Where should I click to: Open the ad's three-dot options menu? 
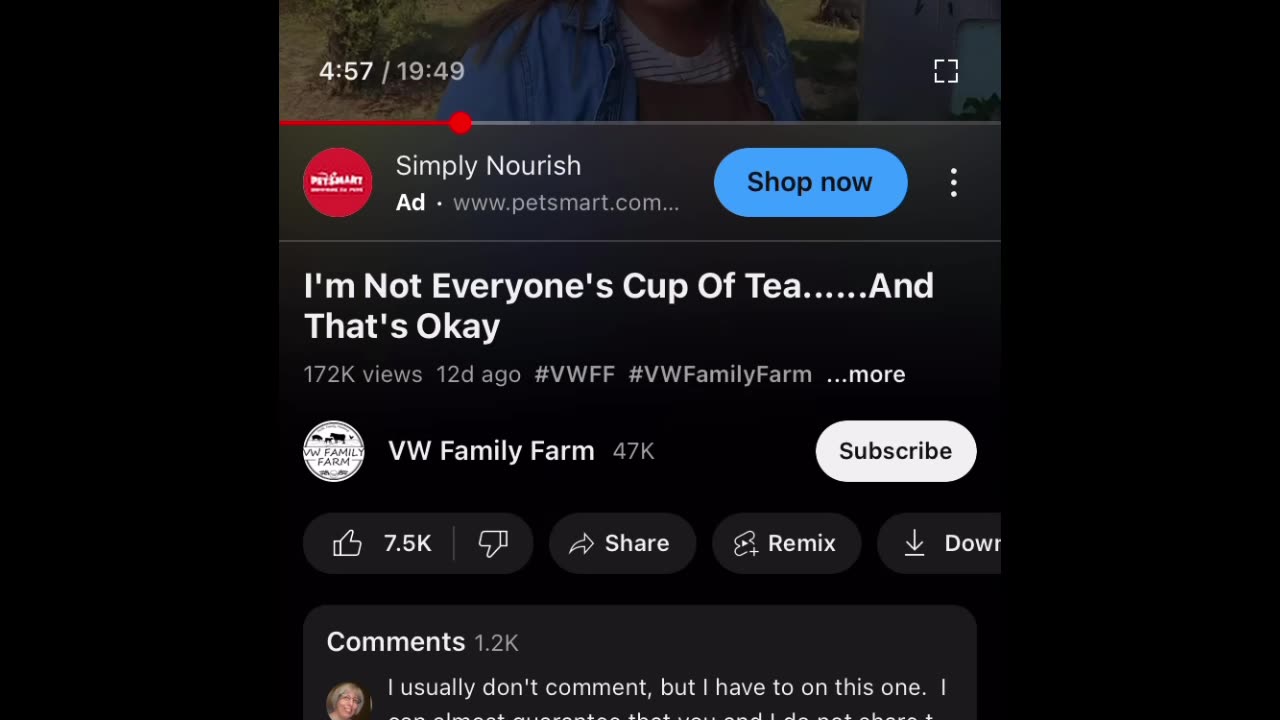(953, 182)
